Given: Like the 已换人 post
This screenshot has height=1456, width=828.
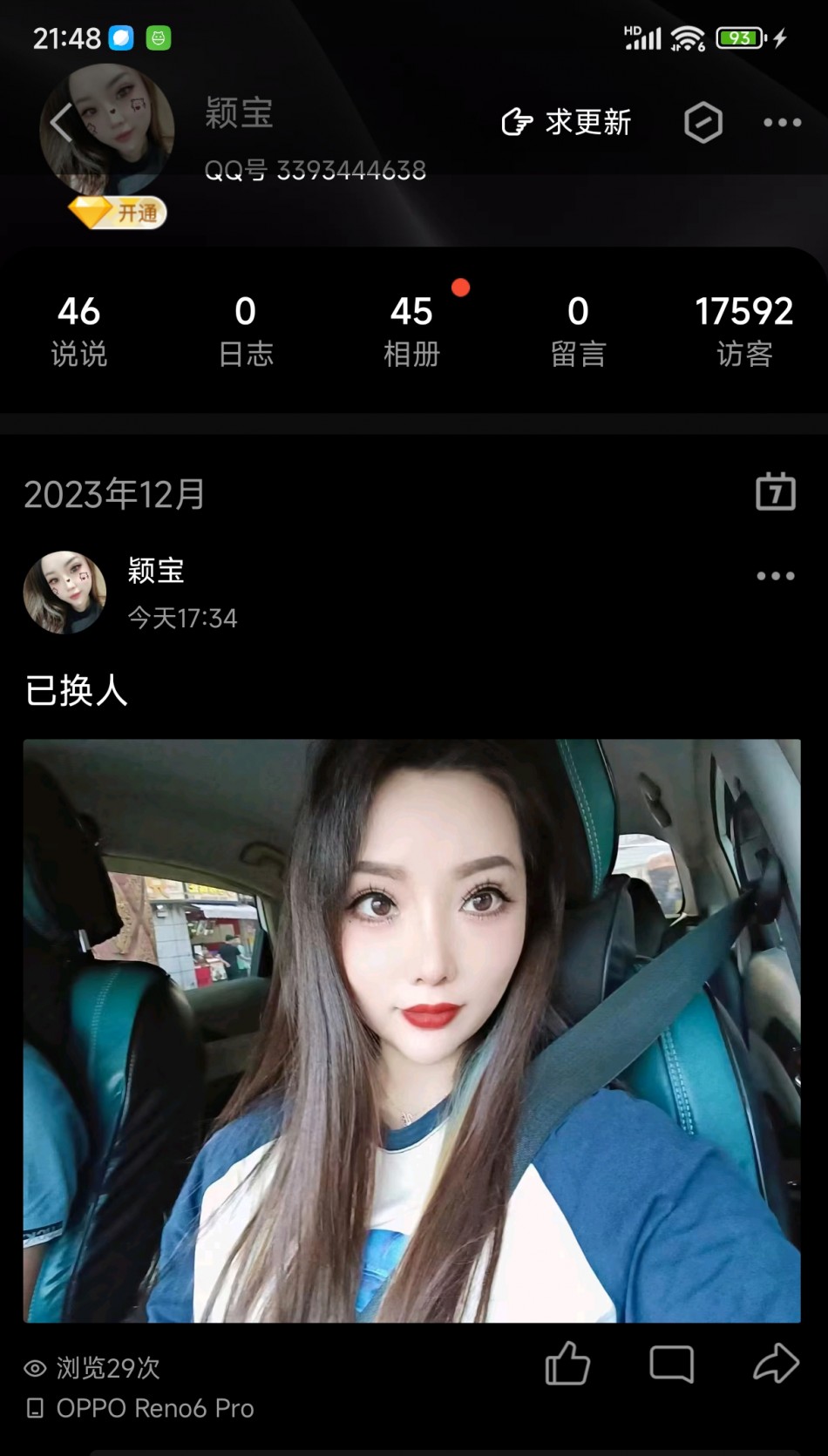Looking at the screenshot, I should point(567,1364).
